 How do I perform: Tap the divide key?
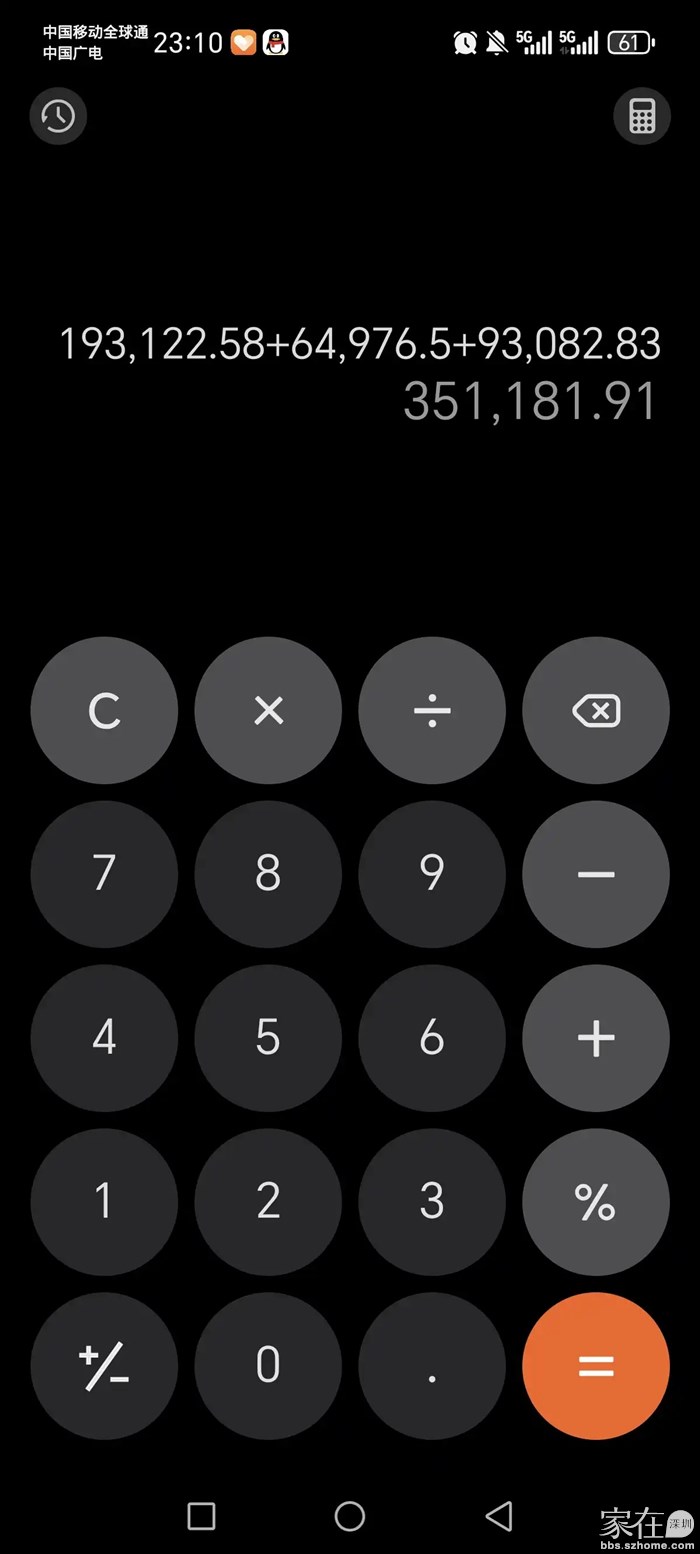click(432, 710)
